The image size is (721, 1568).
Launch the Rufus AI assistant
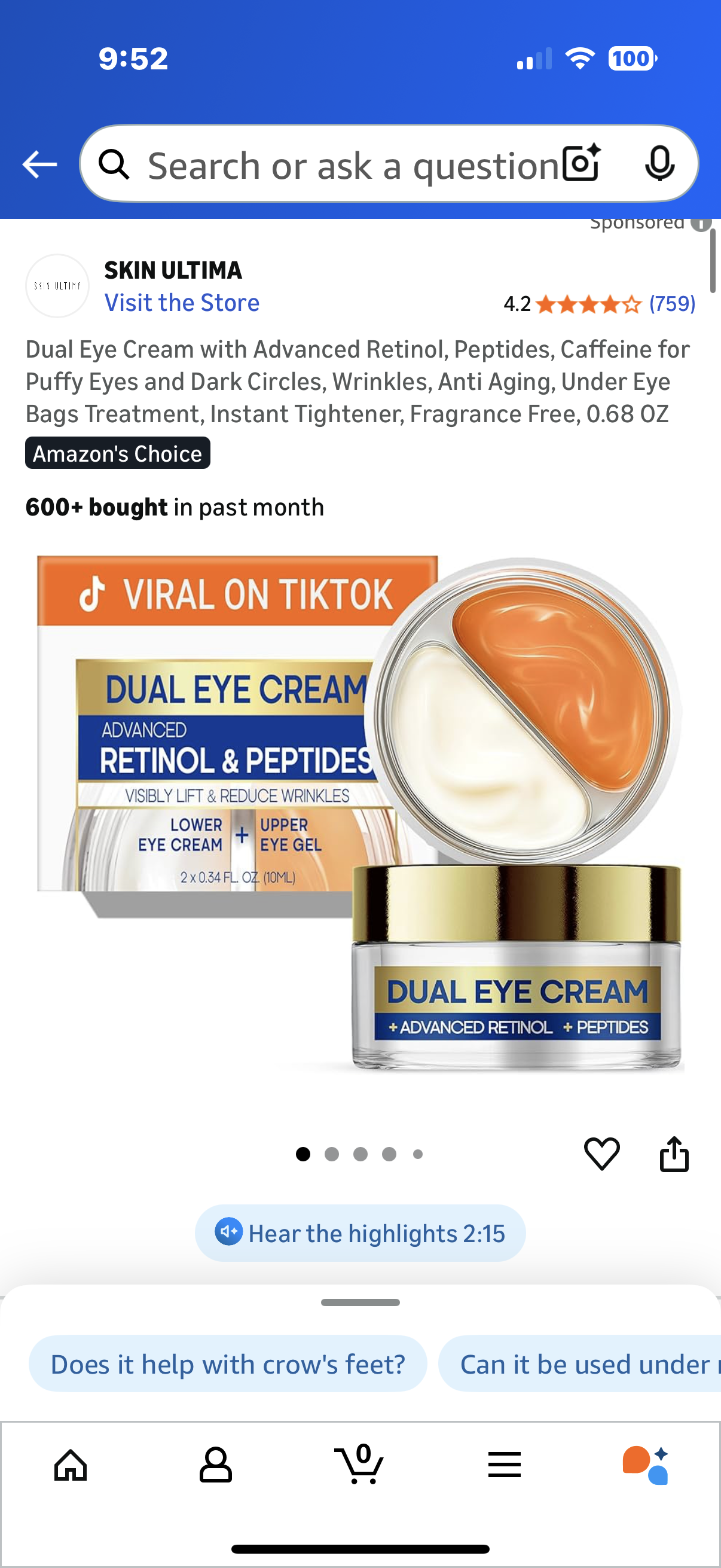646,1465
